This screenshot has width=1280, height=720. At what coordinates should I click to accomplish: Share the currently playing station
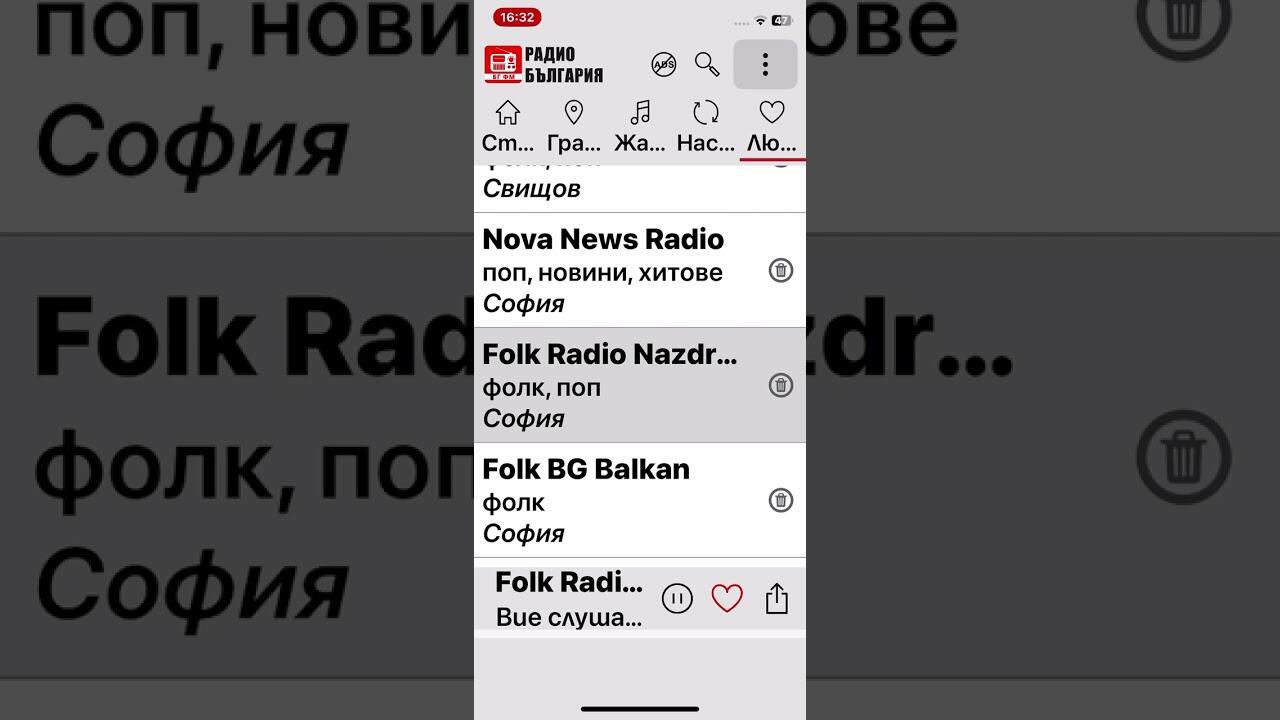click(777, 599)
